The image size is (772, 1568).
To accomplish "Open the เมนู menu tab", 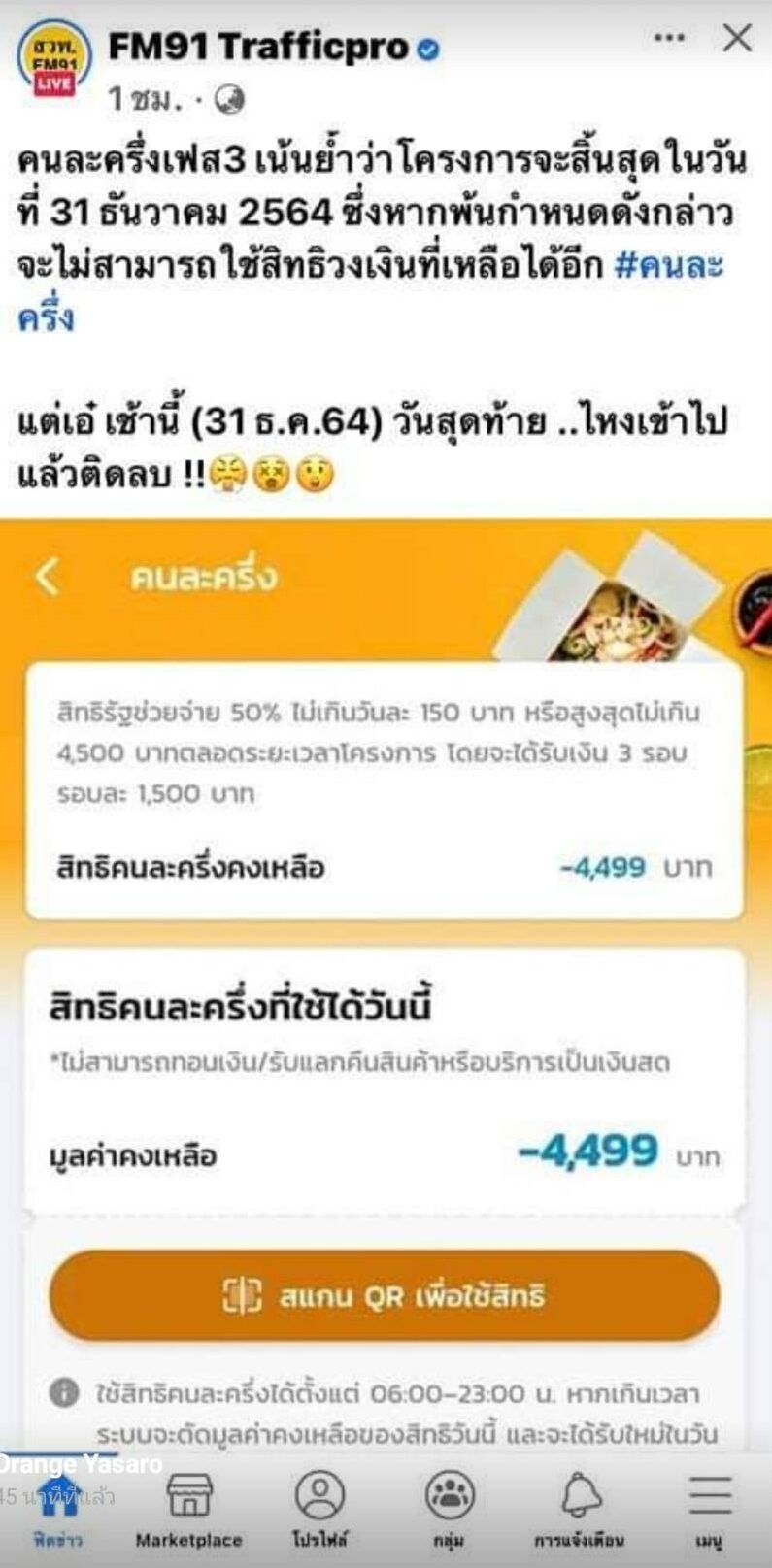I will point(710,1508).
